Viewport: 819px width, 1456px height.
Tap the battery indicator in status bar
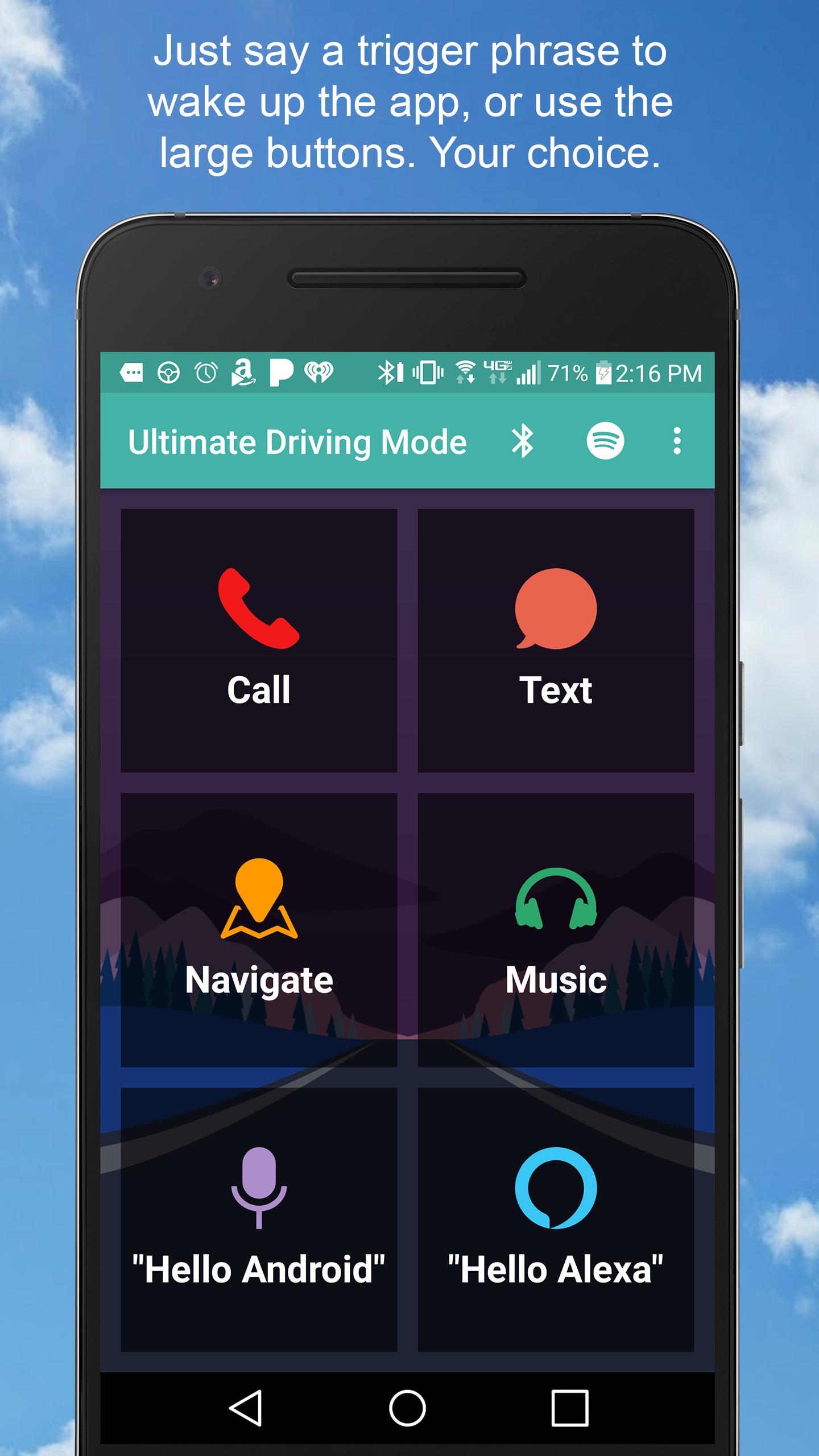pos(604,373)
